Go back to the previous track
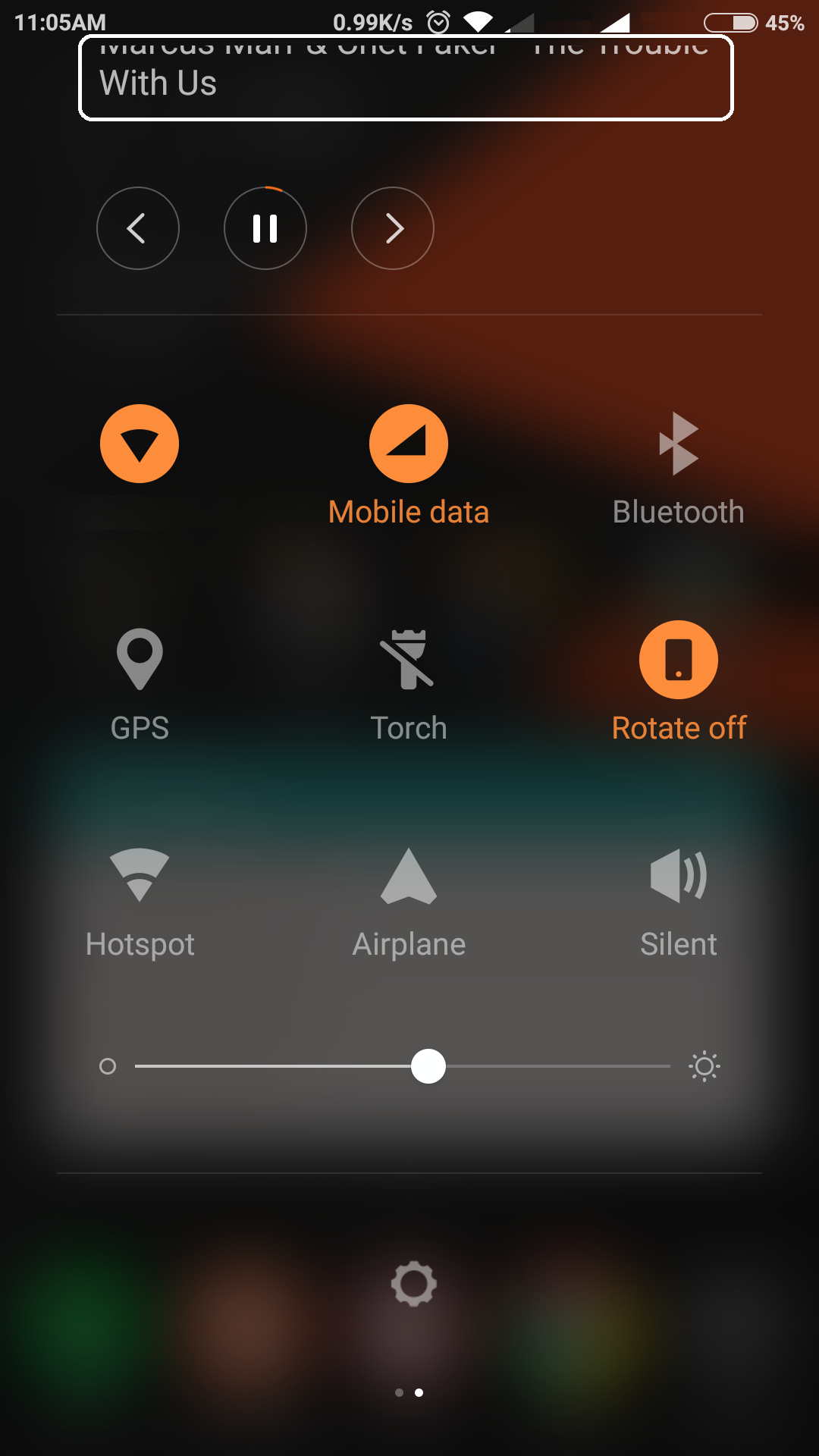Viewport: 819px width, 1456px height. [138, 228]
